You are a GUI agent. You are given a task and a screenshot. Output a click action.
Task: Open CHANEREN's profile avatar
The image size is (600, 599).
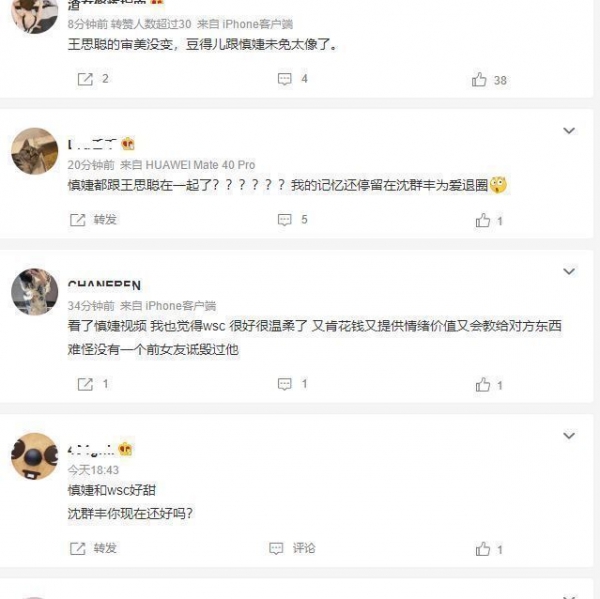coord(34,292)
